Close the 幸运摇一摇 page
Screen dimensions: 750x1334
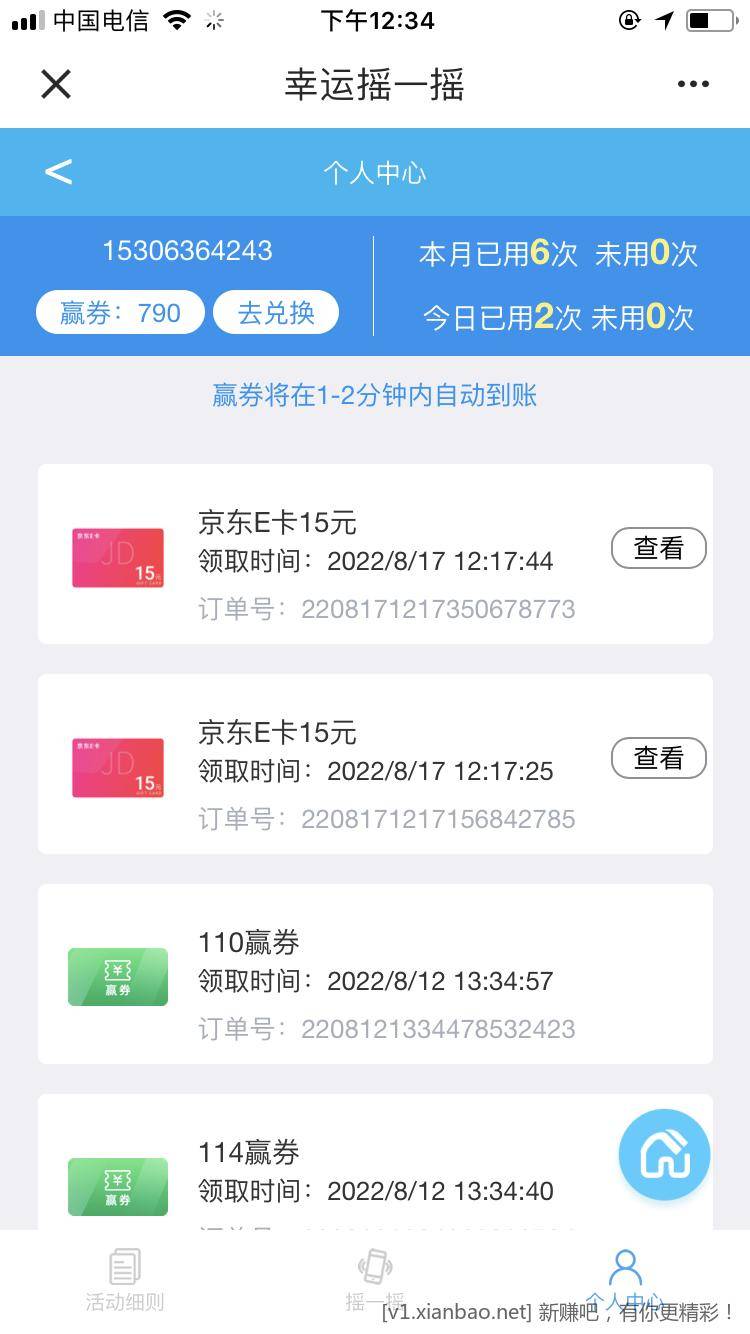point(56,84)
